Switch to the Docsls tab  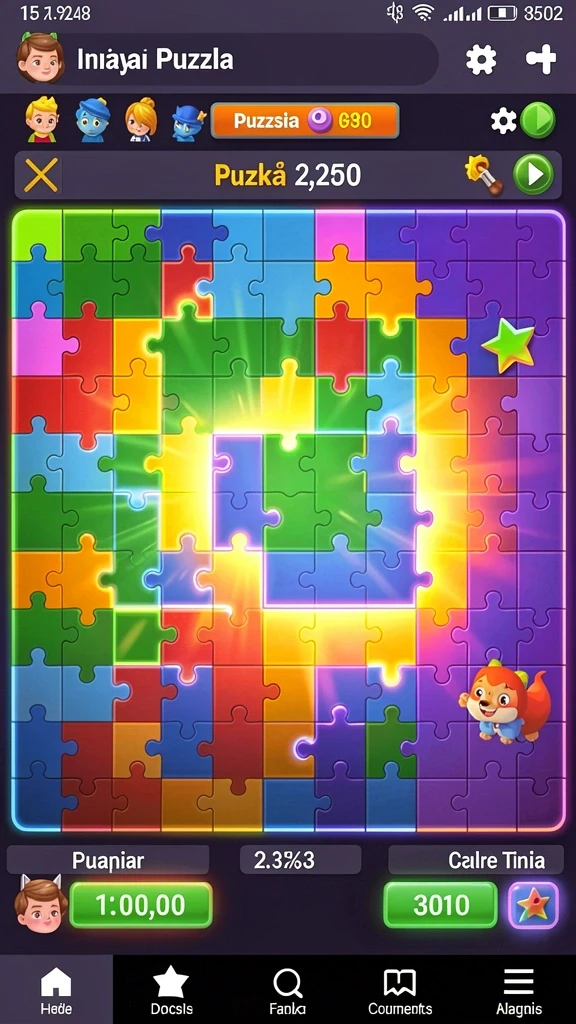(171, 989)
